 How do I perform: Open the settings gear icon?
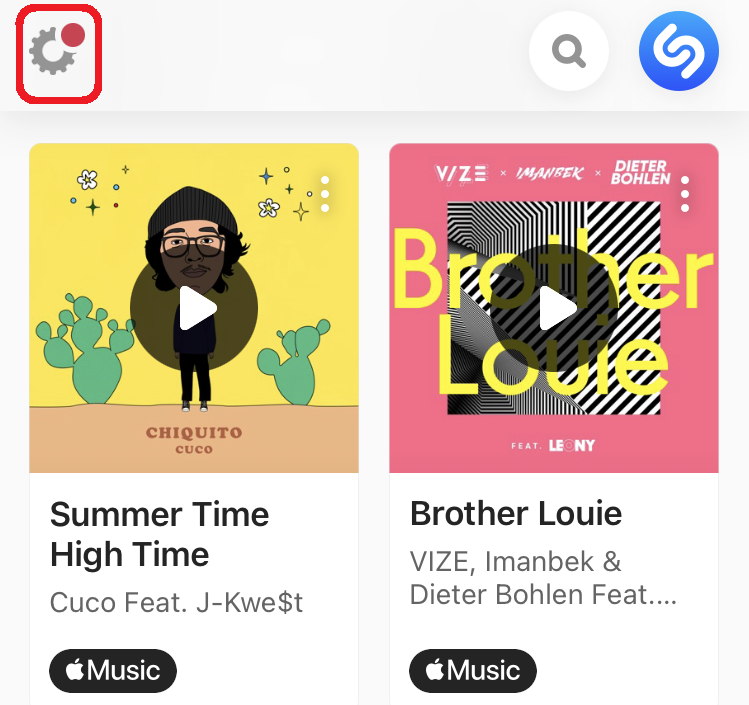coord(54,52)
